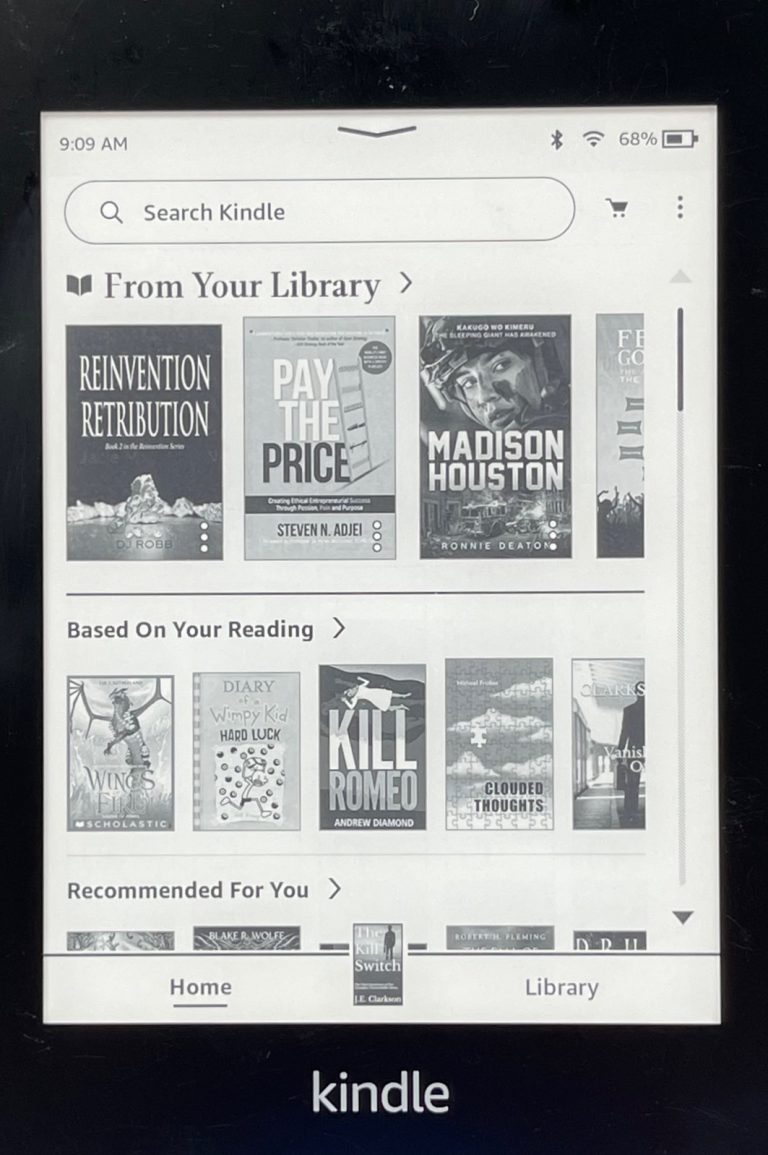View the Clouded Thoughts book
The width and height of the screenshot is (768, 1155).
[498, 744]
